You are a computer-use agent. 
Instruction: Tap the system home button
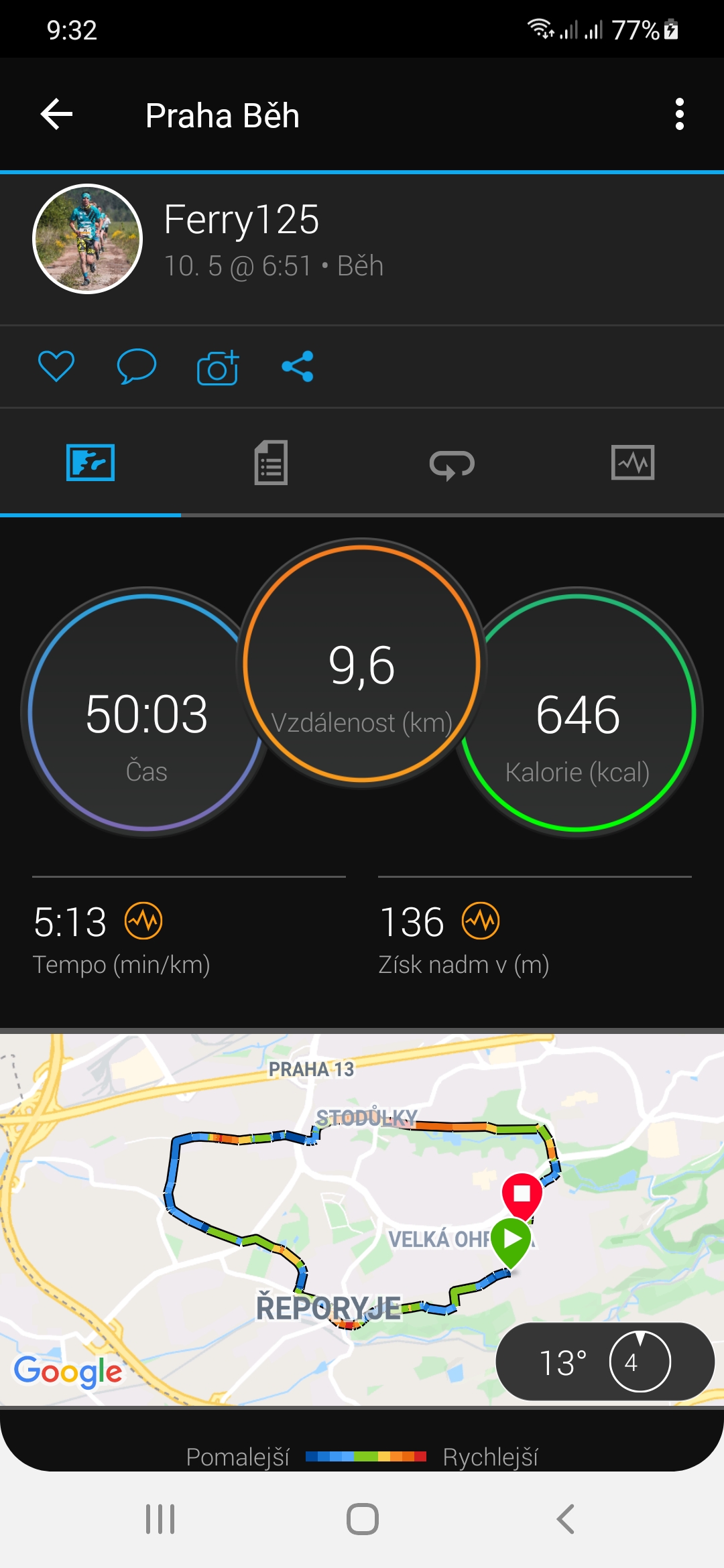click(363, 1519)
